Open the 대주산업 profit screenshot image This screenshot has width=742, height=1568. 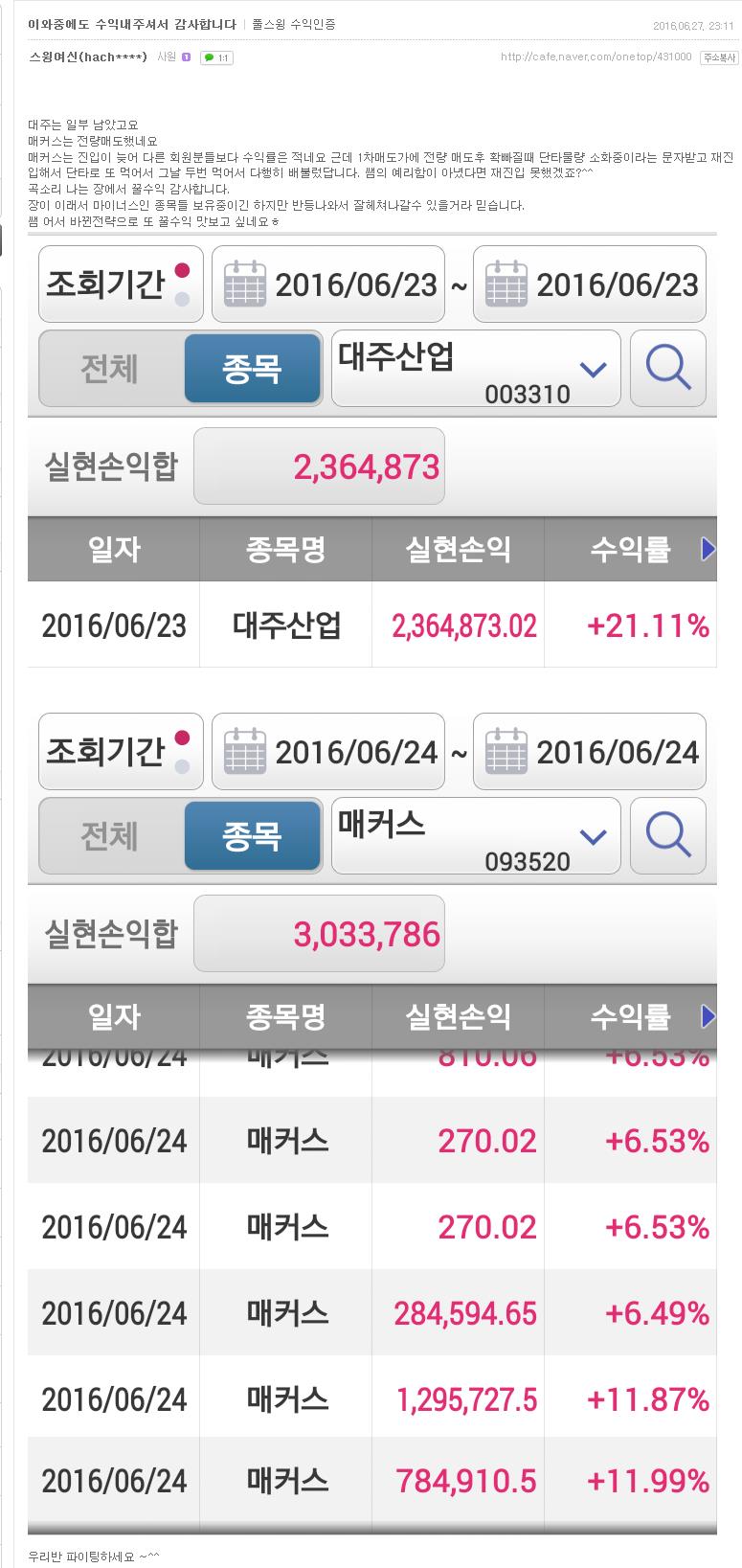[x=371, y=453]
